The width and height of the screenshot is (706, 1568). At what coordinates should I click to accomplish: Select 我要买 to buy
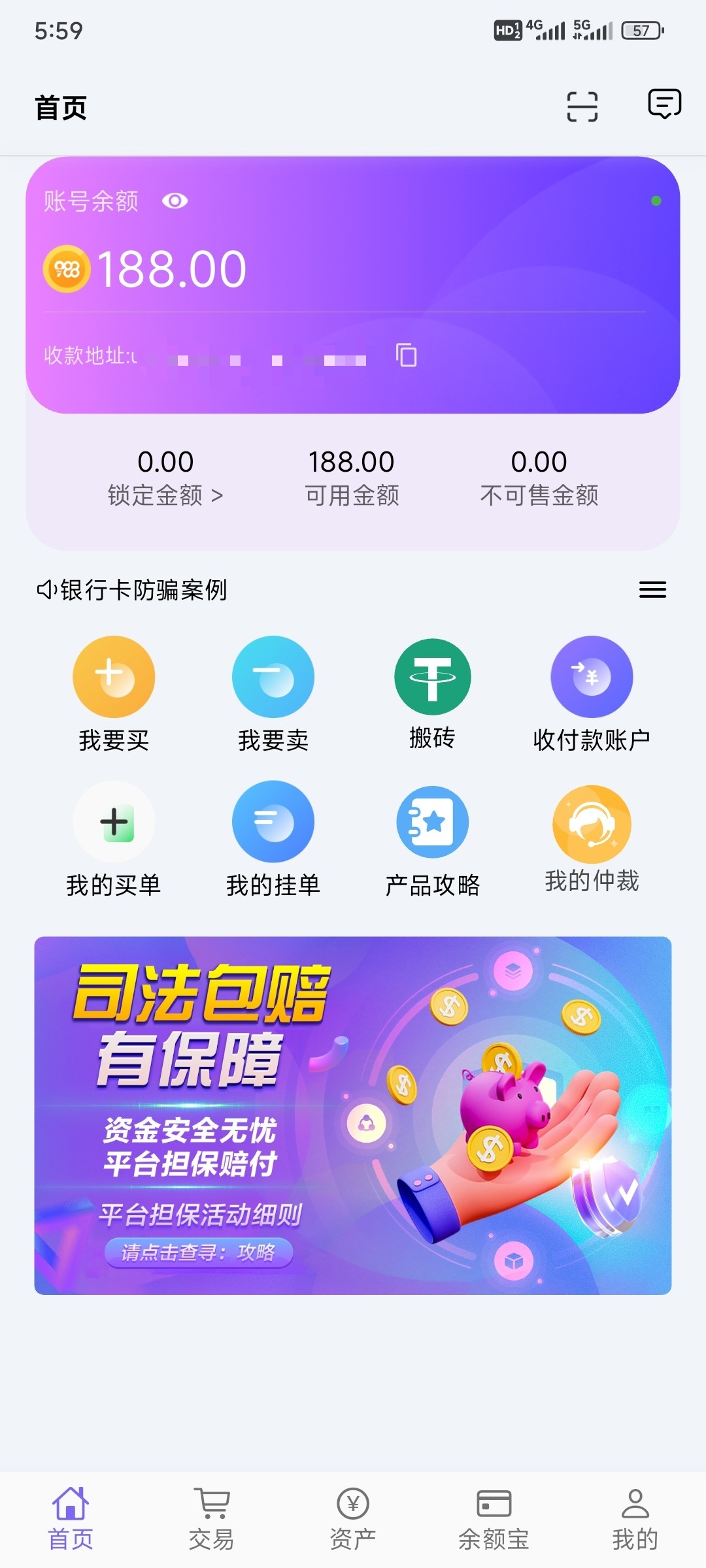(x=114, y=694)
